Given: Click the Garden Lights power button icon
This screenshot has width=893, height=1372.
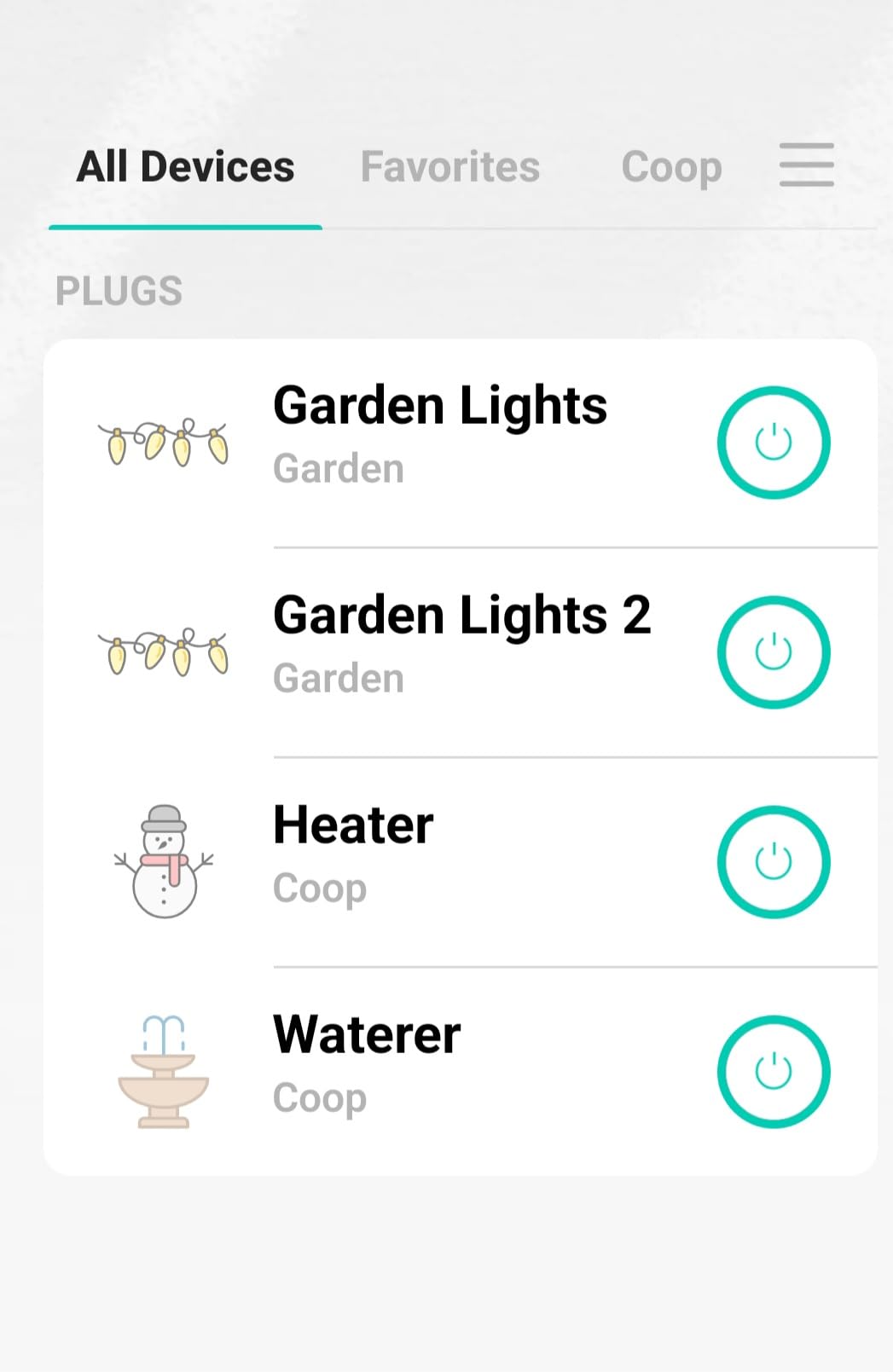Looking at the screenshot, I should (774, 441).
